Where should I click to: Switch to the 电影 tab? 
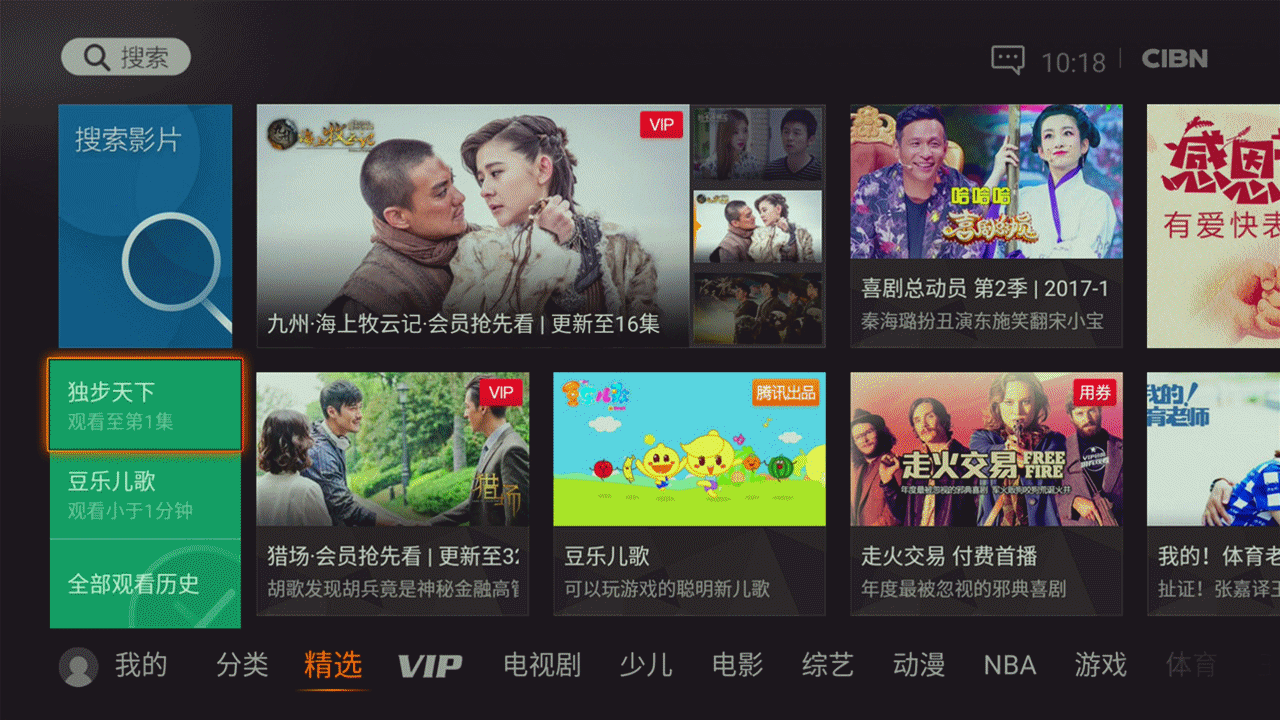click(737, 665)
